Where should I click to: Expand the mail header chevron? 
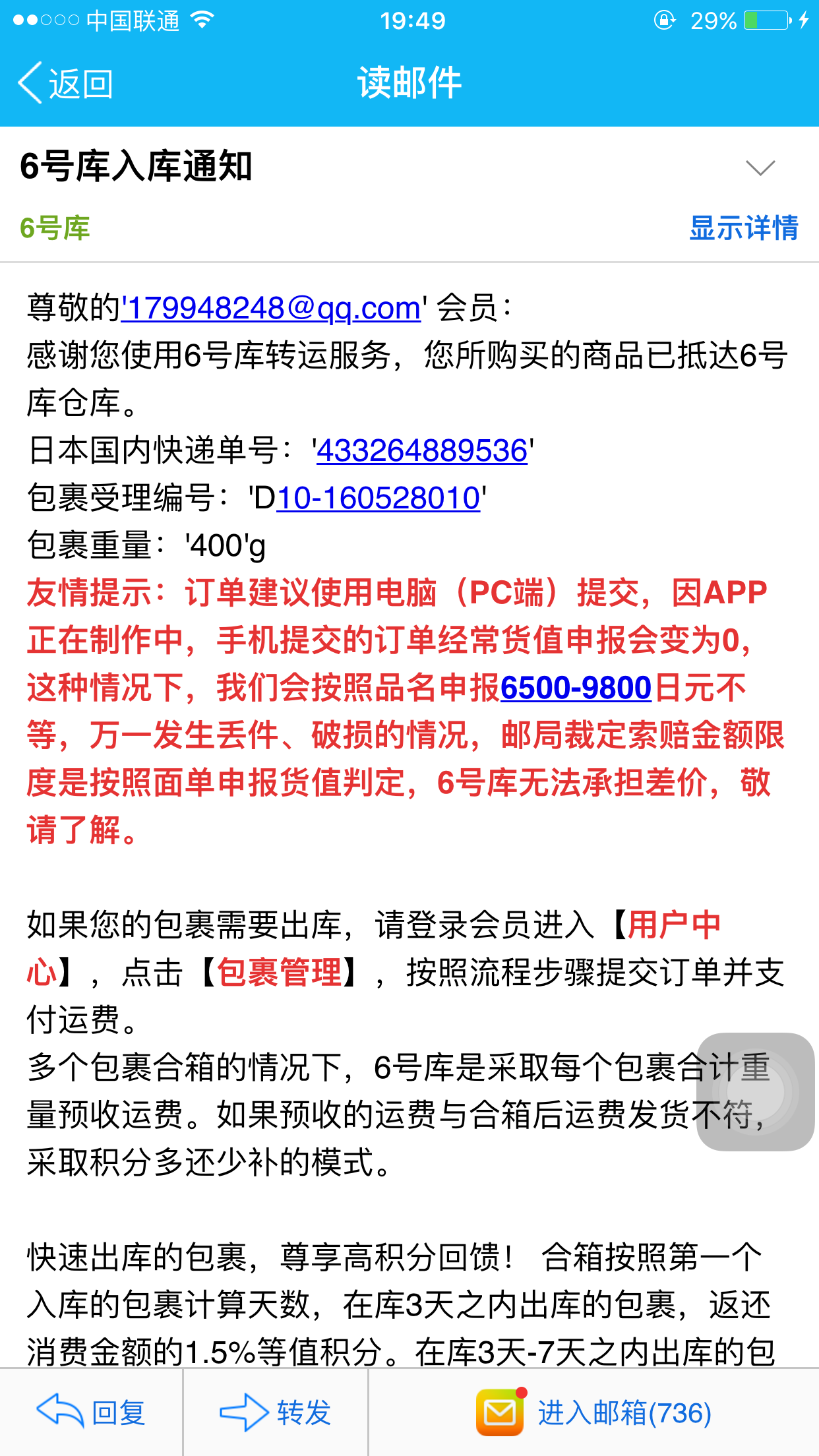tap(760, 167)
